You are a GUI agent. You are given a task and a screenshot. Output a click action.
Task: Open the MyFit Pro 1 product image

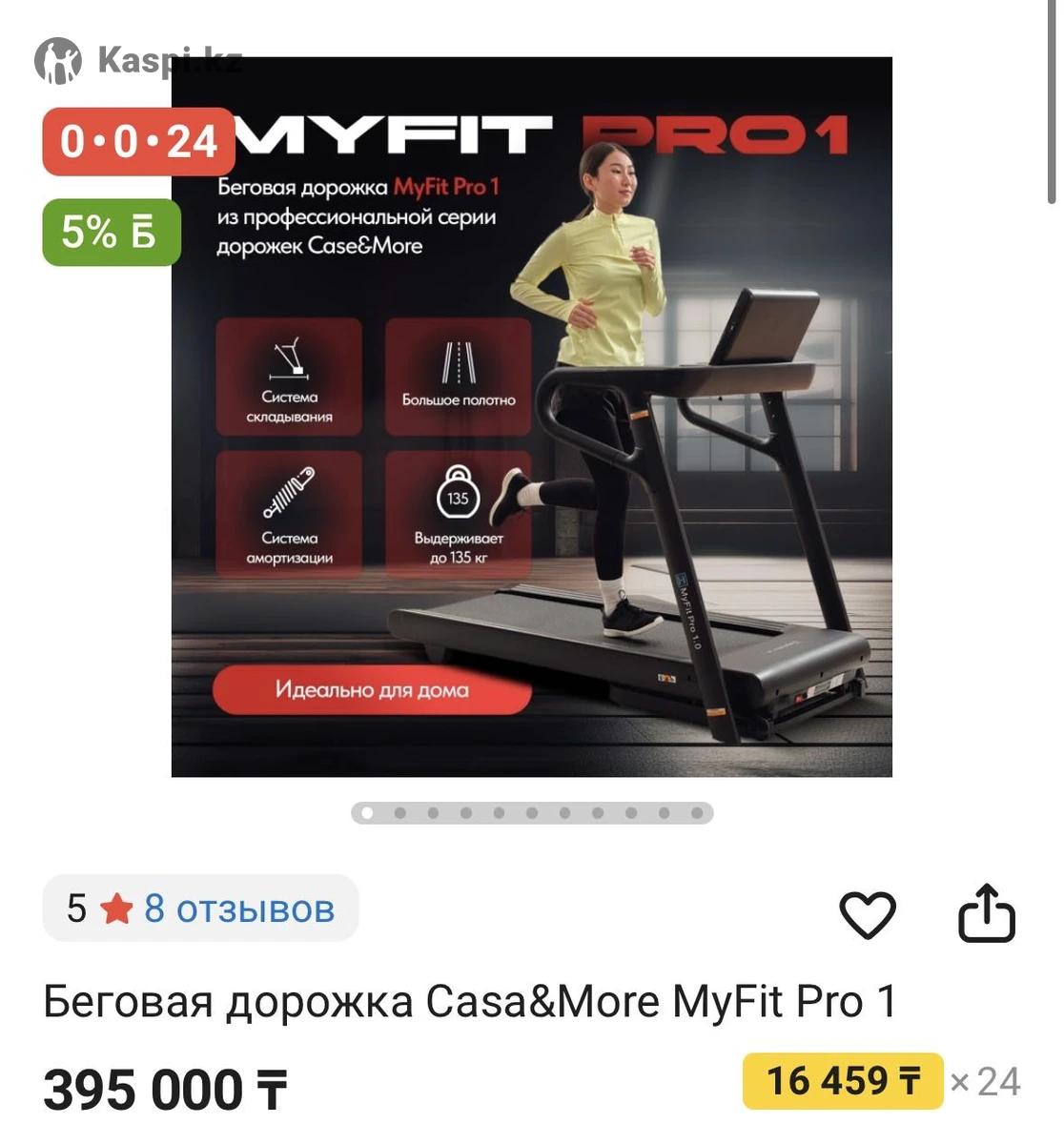coord(531,417)
